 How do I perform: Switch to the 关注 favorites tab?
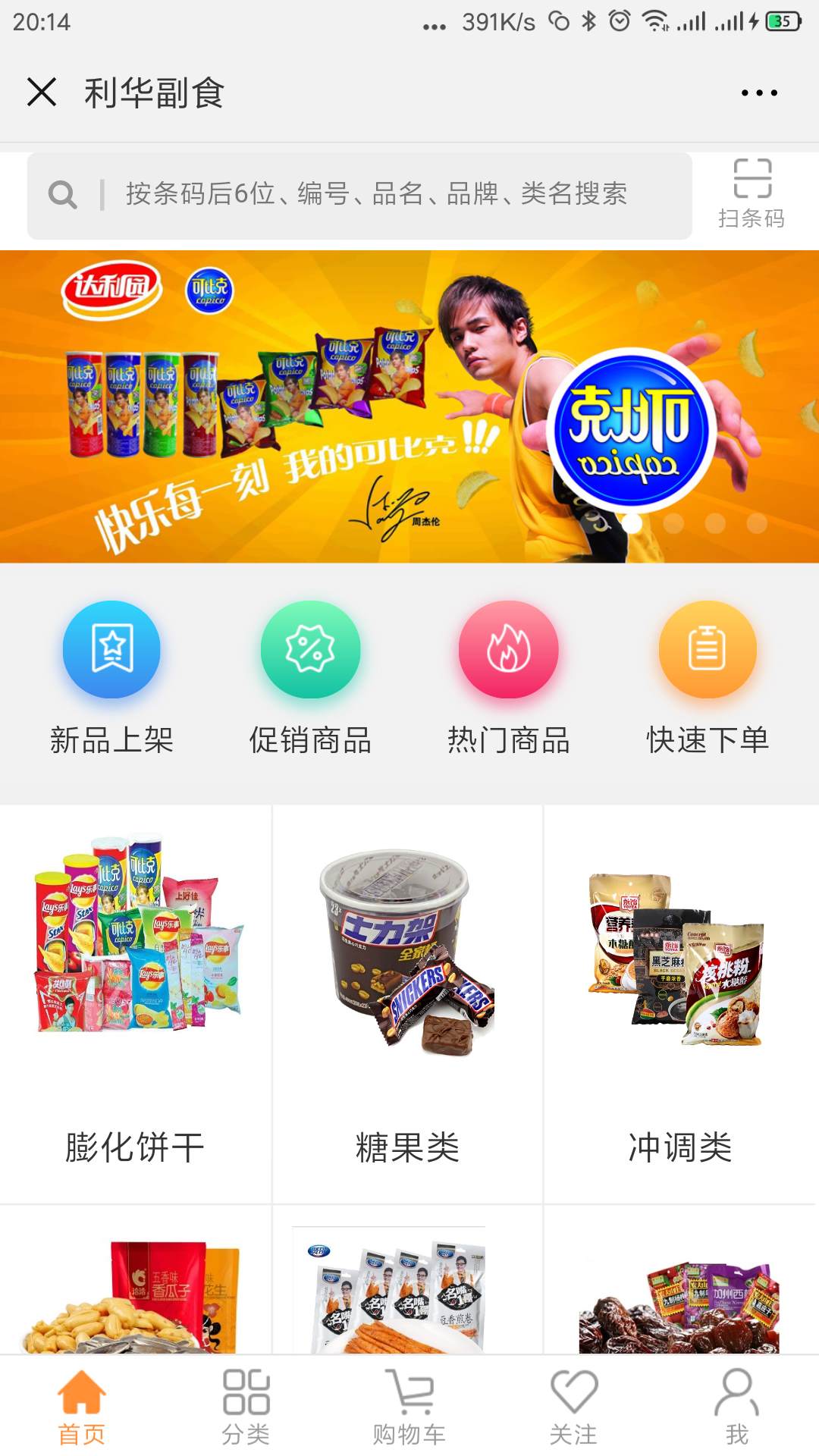(x=573, y=1407)
